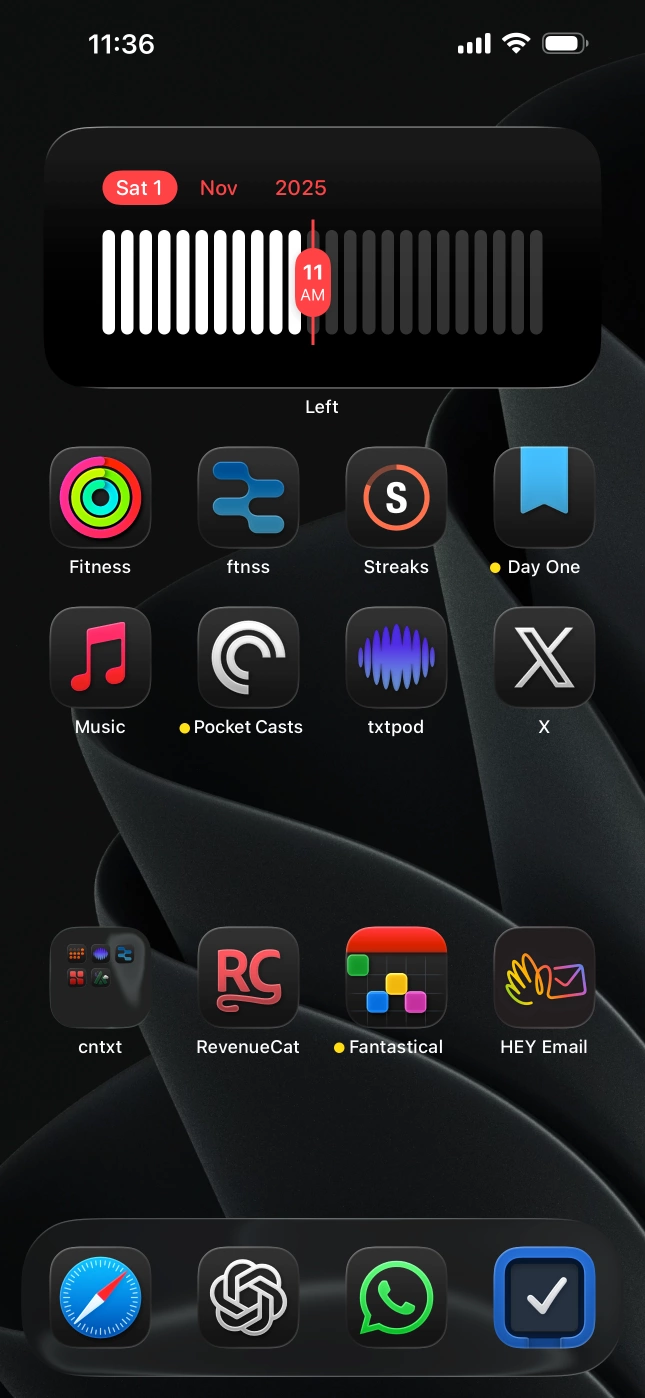The width and height of the screenshot is (645, 1398).
Task: Launch Day One journal
Action: pos(544,497)
